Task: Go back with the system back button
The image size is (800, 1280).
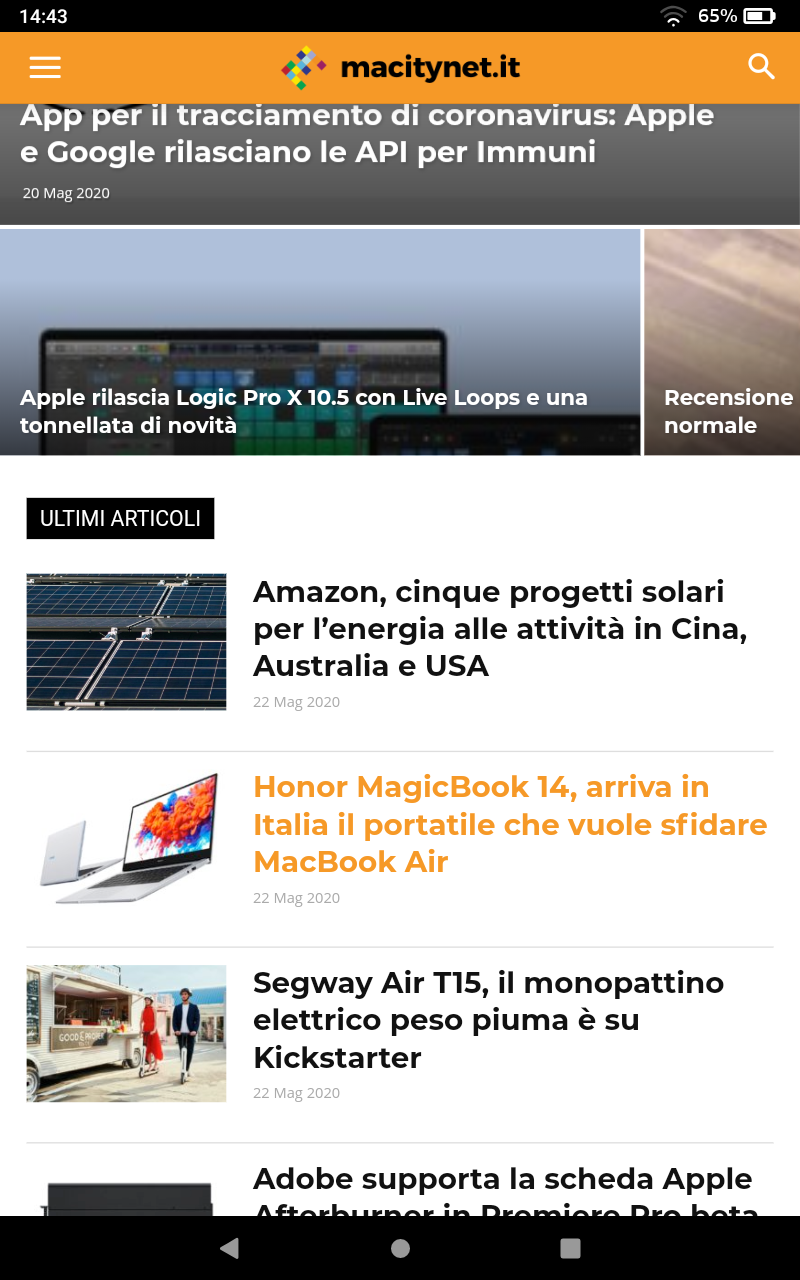Action: (230, 1248)
